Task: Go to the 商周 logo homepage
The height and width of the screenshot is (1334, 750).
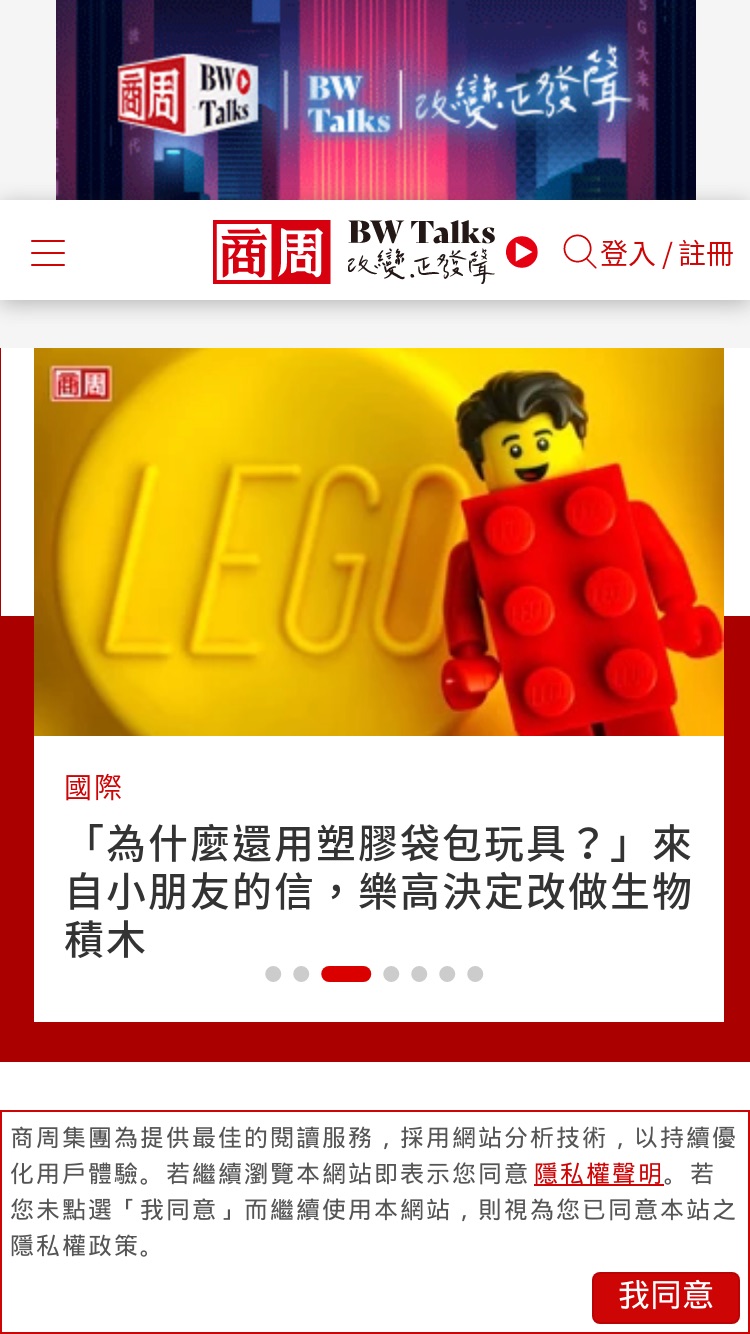Action: pyautogui.click(x=272, y=252)
